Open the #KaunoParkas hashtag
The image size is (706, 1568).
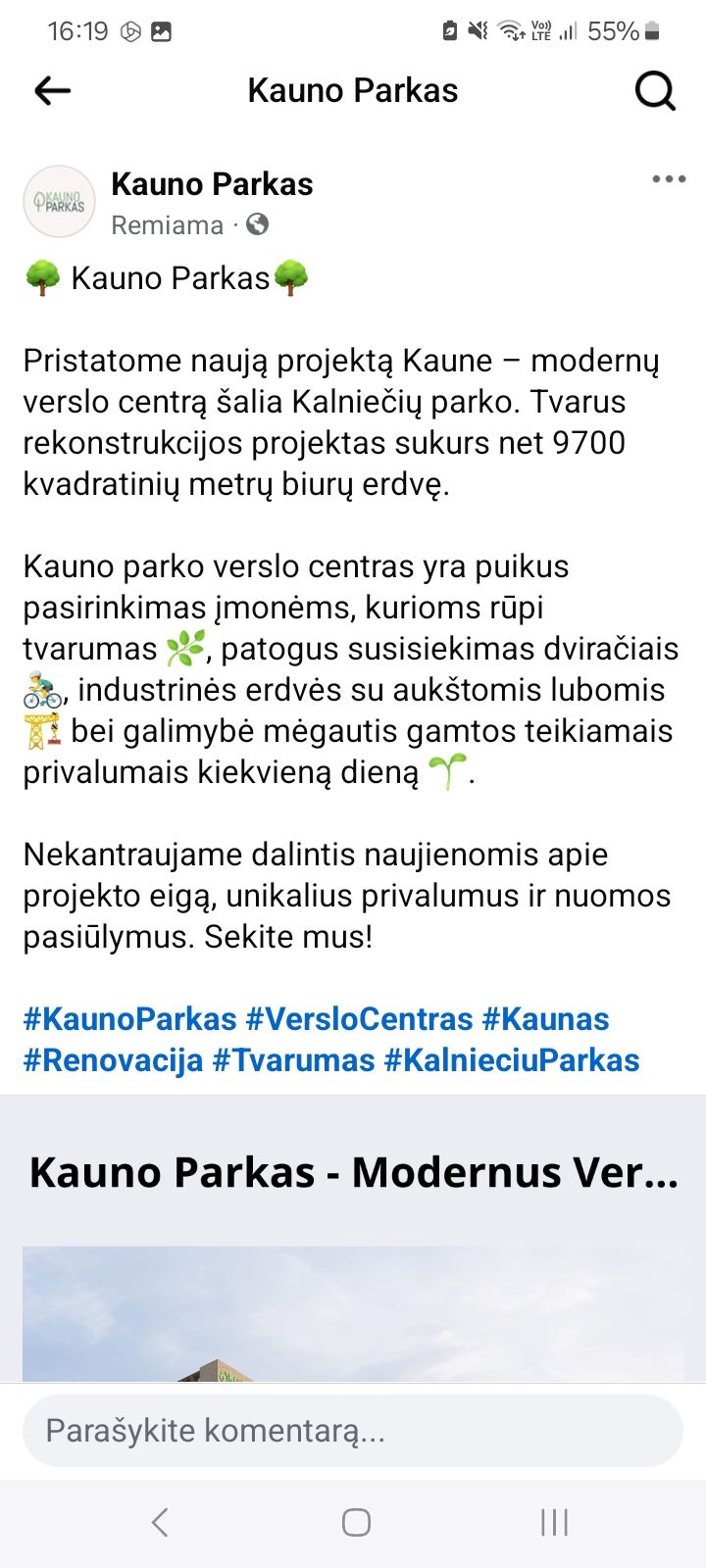coord(130,1019)
